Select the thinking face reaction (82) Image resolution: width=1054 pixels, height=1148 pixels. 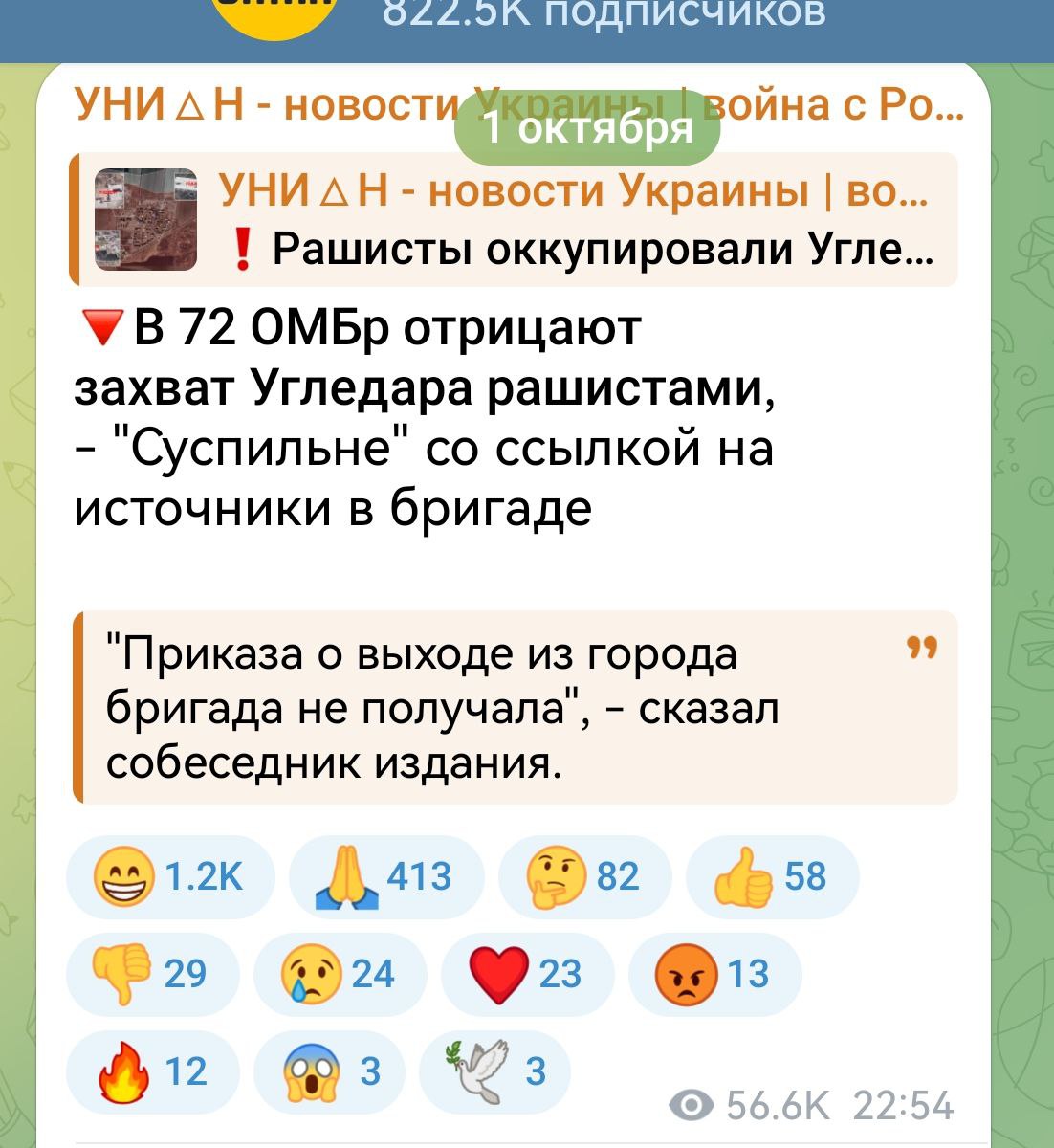(x=583, y=875)
